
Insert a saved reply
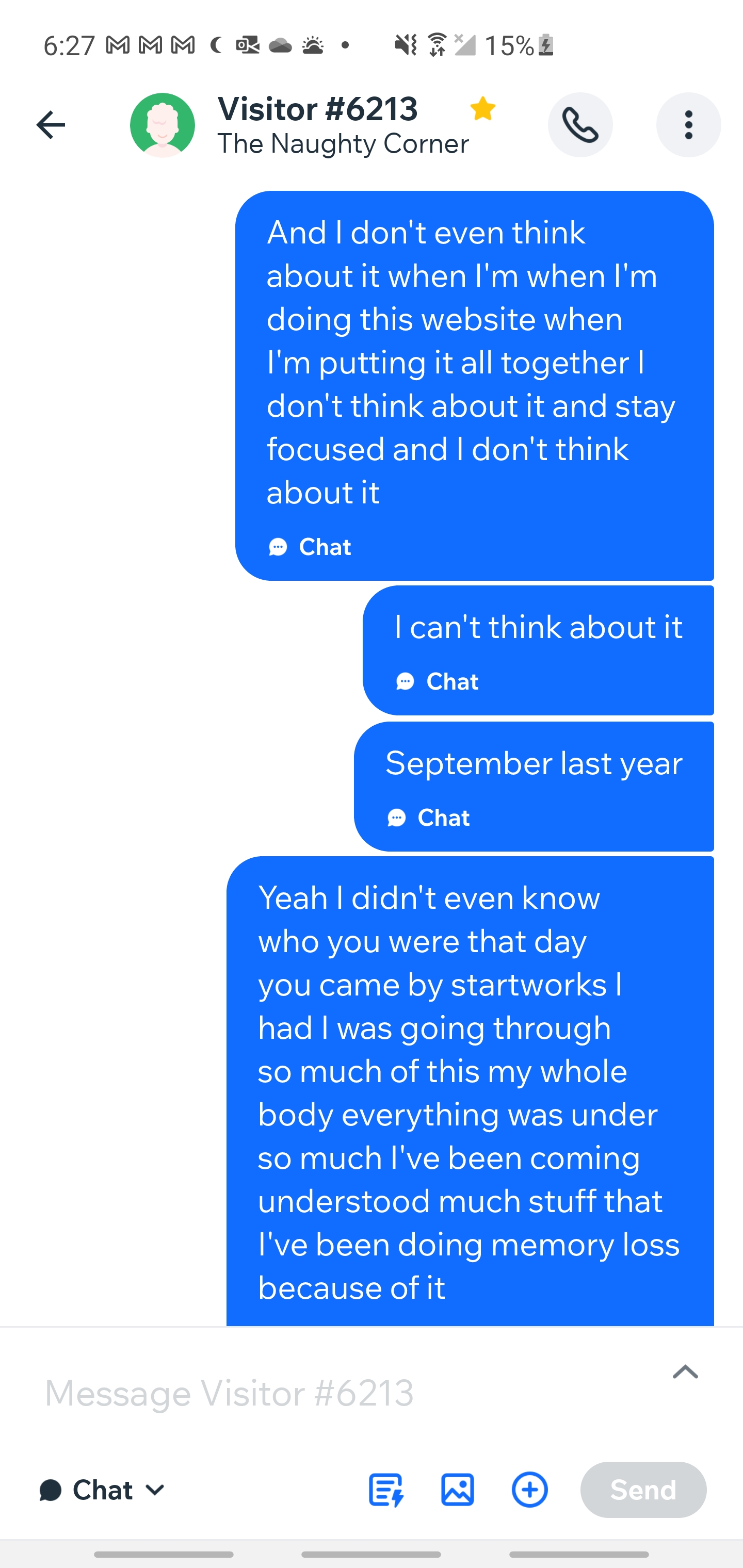pyautogui.click(x=386, y=1490)
